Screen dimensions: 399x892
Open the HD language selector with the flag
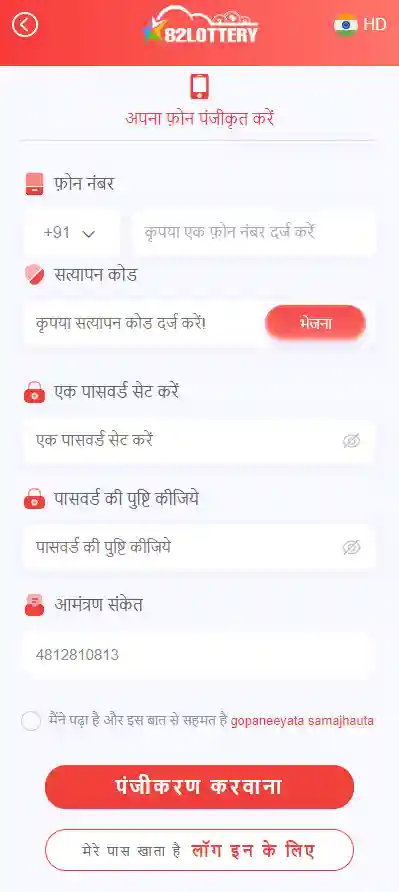(360, 24)
